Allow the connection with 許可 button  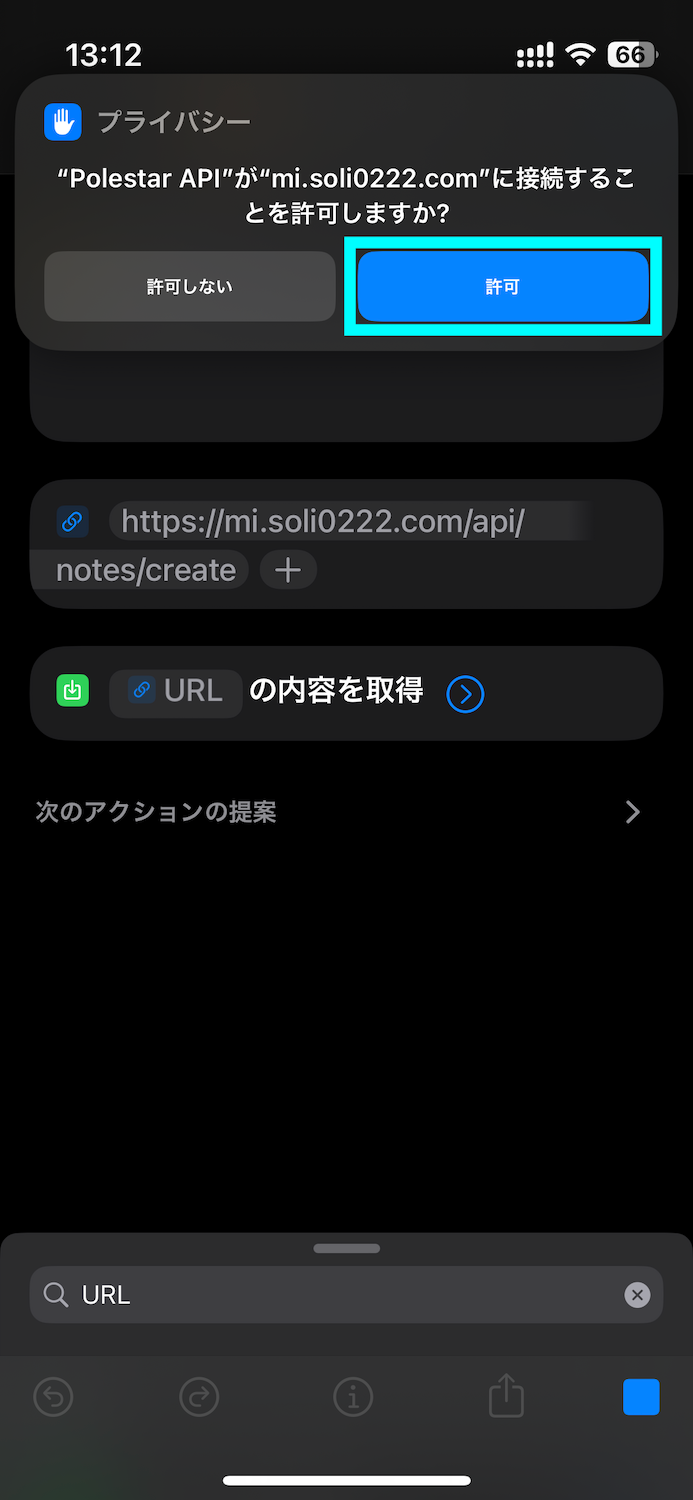click(x=503, y=287)
